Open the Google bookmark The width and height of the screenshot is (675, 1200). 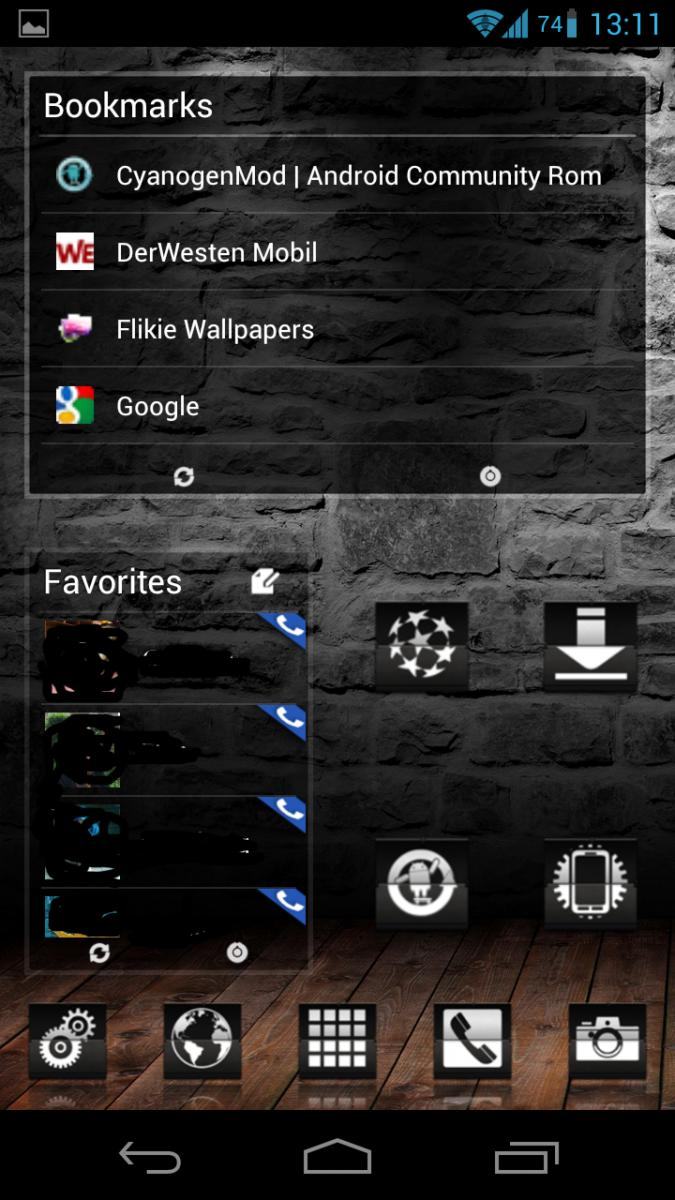click(338, 406)
